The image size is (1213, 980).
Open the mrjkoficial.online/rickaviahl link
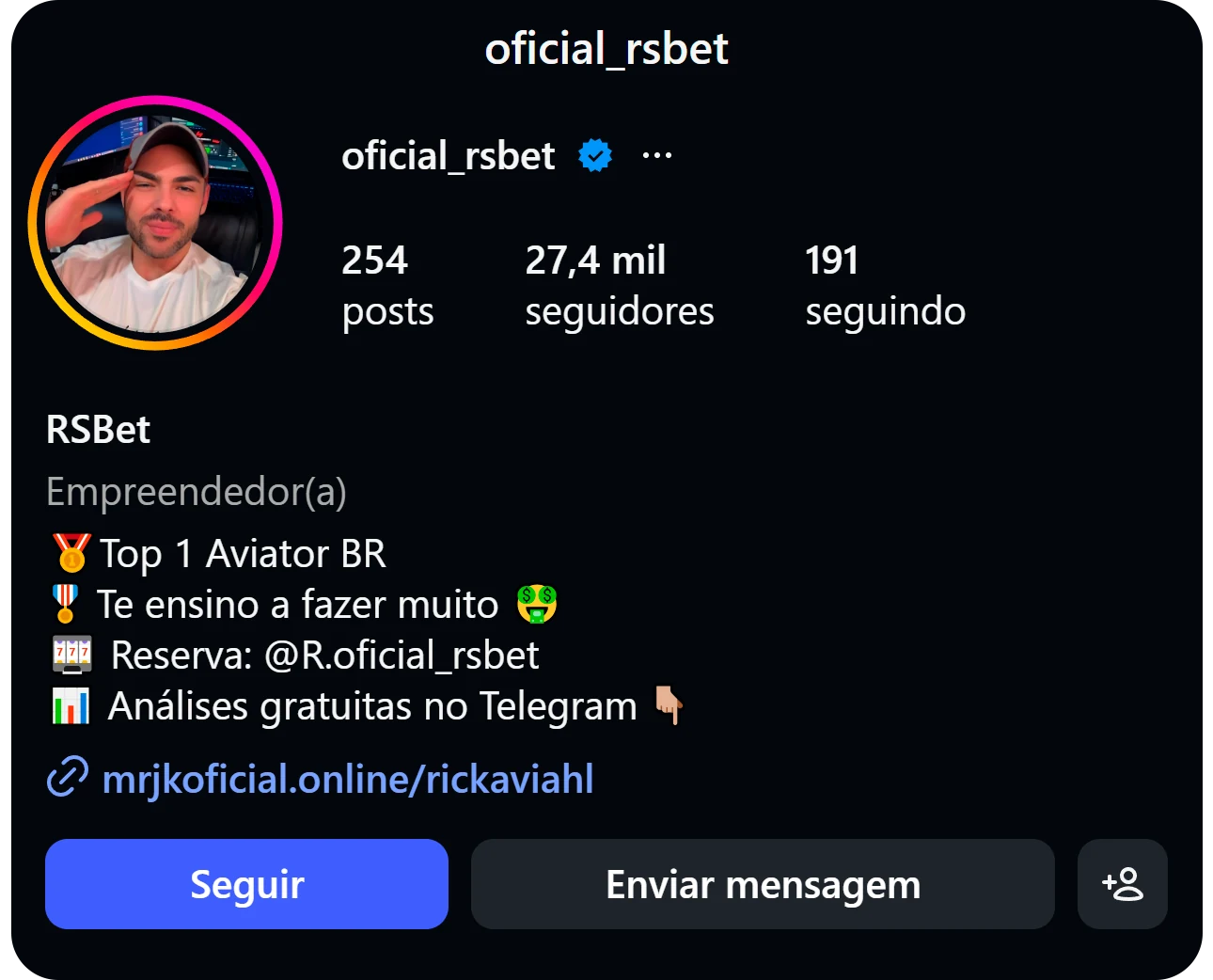tap(347, 779)
